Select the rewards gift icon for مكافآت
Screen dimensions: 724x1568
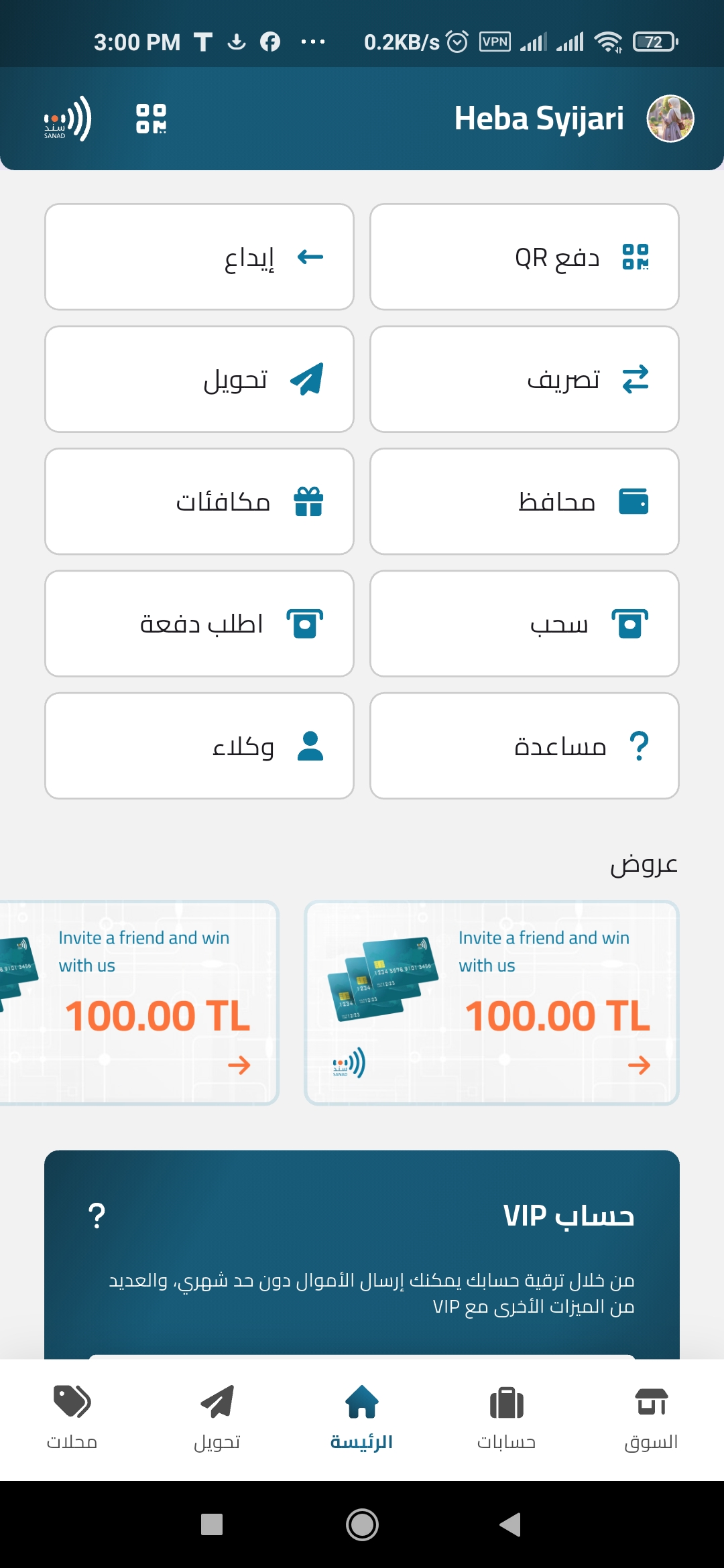(x=310, y=501)
